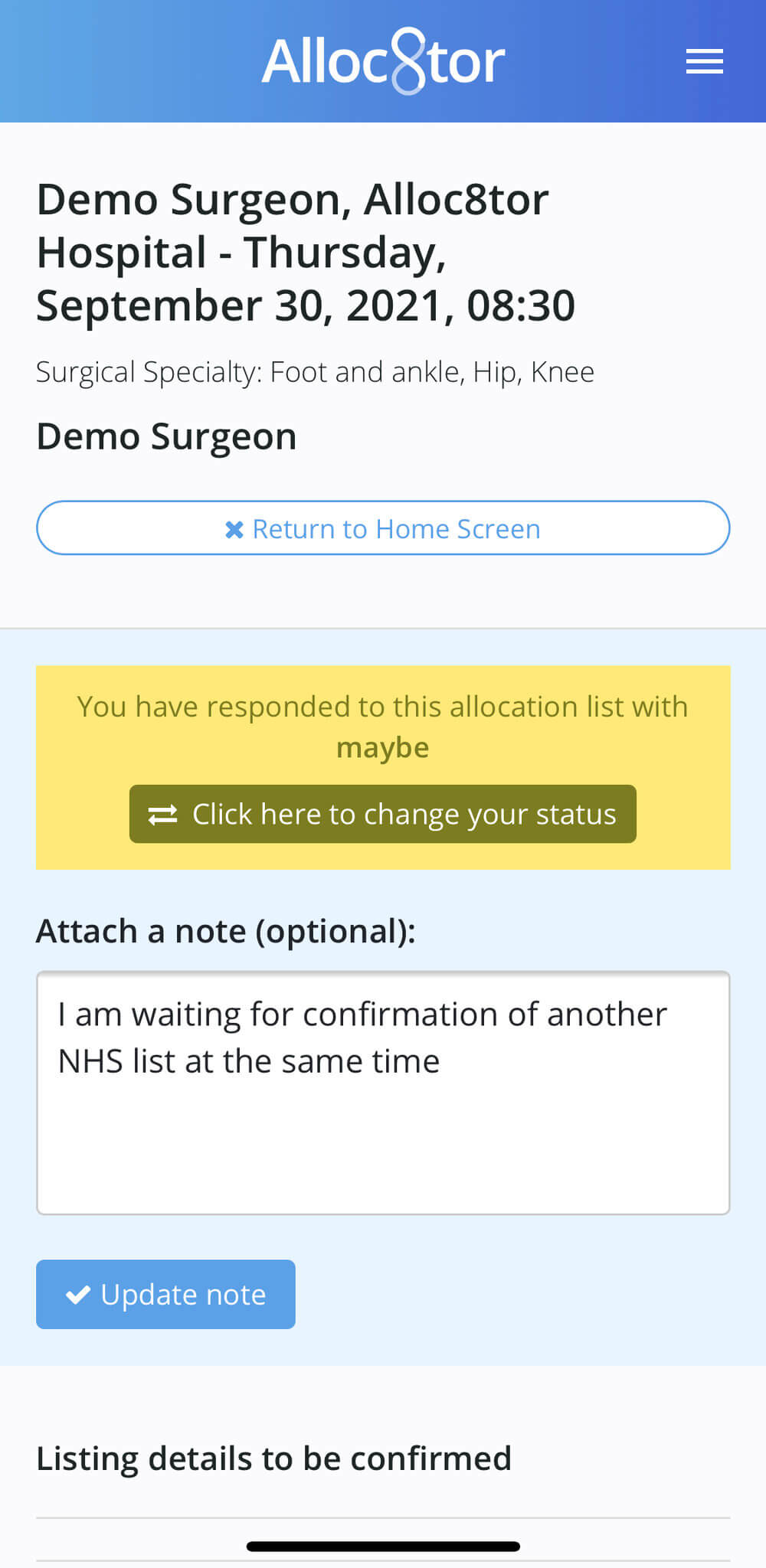Image resolution: width=766 pixels, height=1568 pixels.
Task: Tap the Surgical Specialty line
Action: [315, 372]
